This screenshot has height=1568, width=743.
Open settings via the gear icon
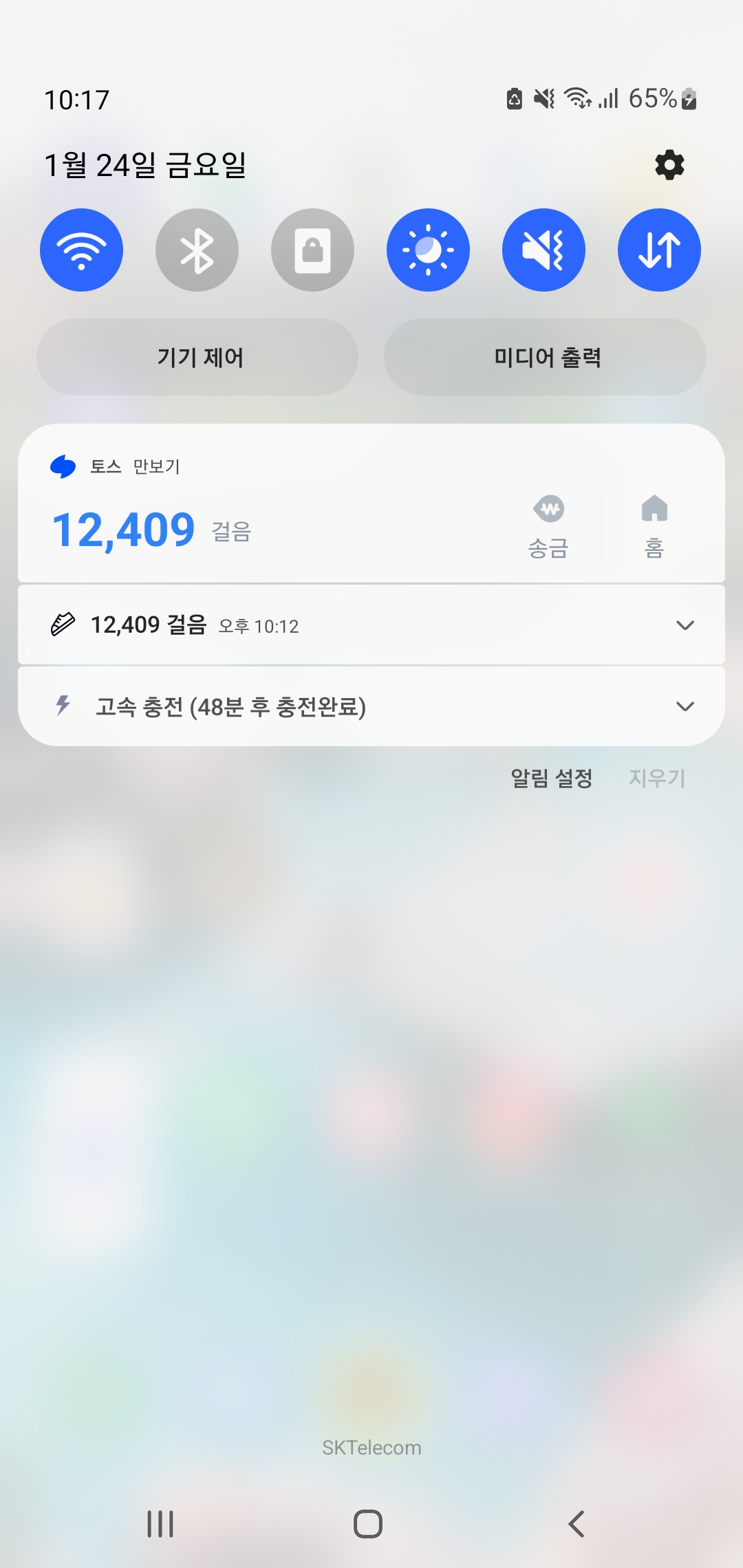[x=669, y=165]
